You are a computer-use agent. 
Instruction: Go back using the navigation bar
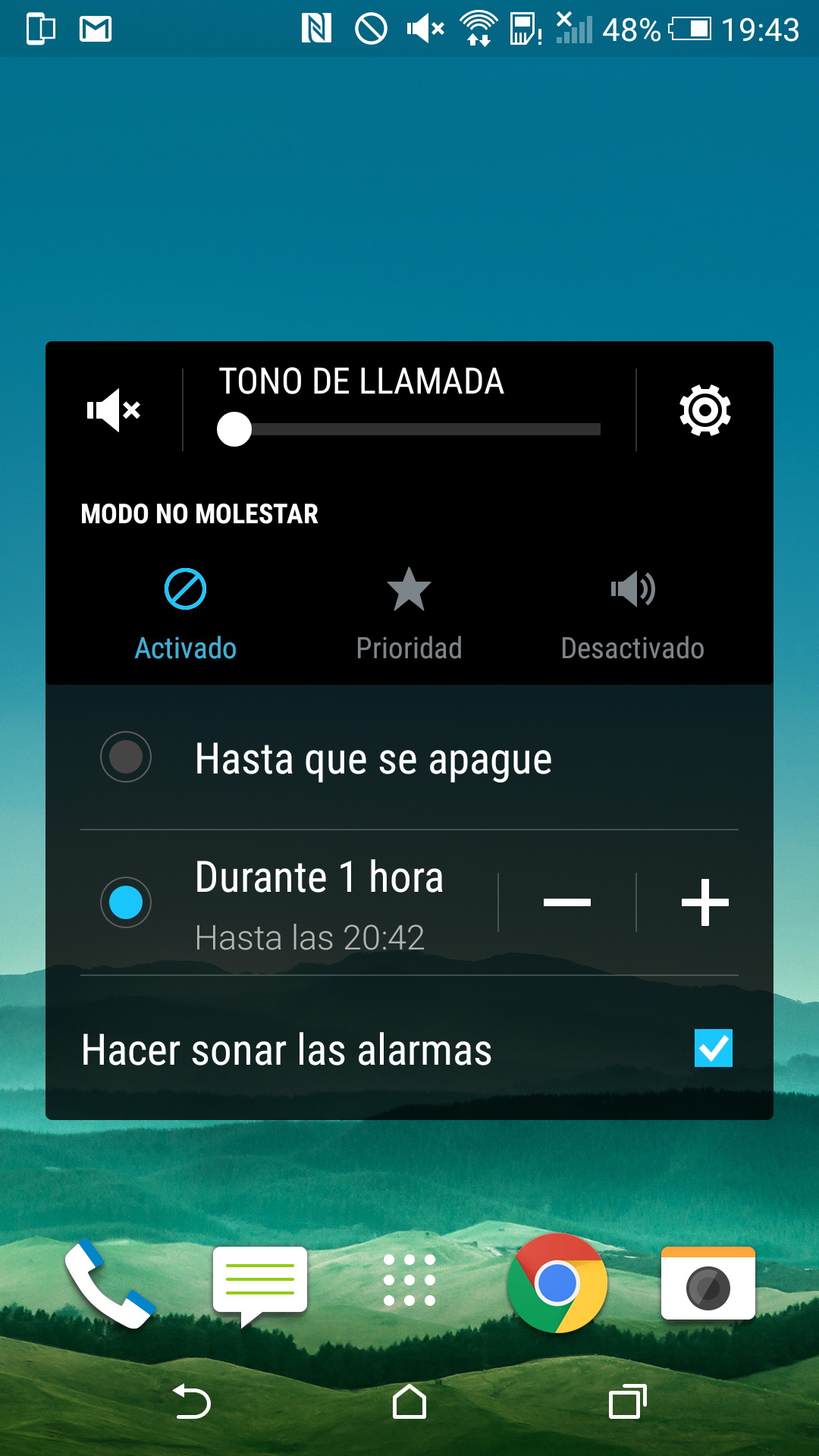coord(192,1401)
